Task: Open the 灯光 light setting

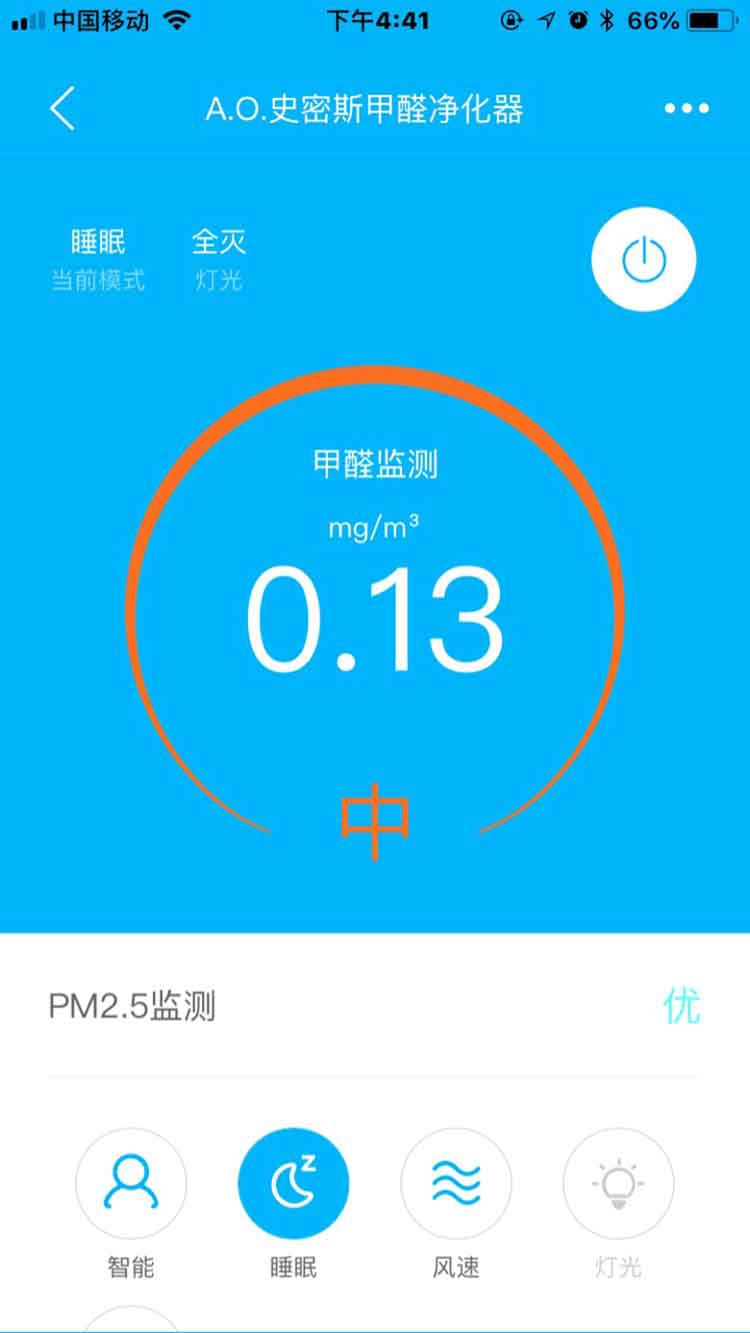Action: (x=618, y=1184)
